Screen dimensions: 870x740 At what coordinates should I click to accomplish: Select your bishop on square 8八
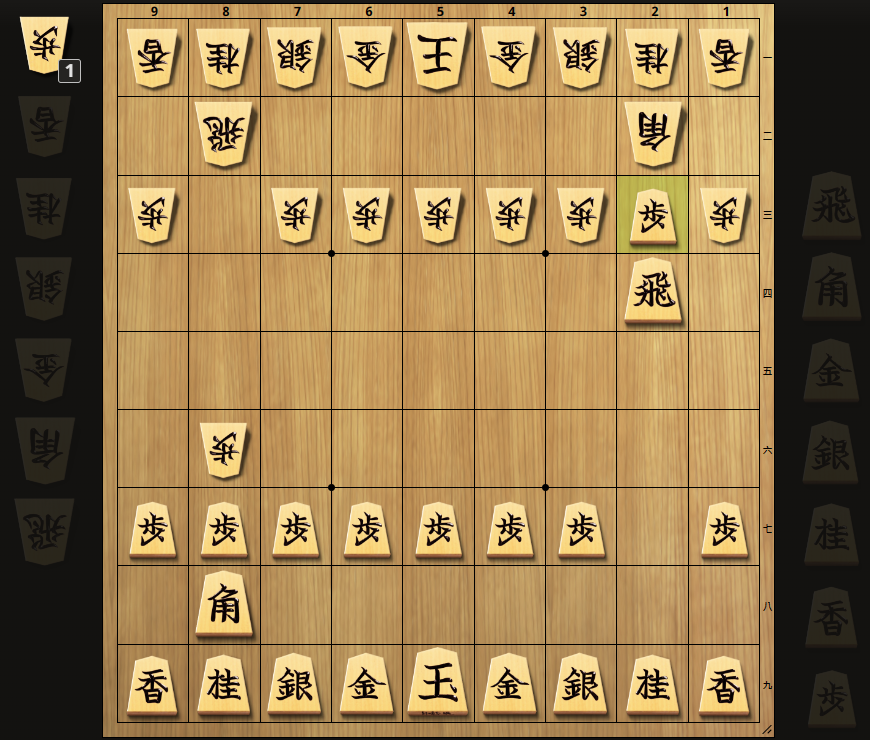point(225,604)
